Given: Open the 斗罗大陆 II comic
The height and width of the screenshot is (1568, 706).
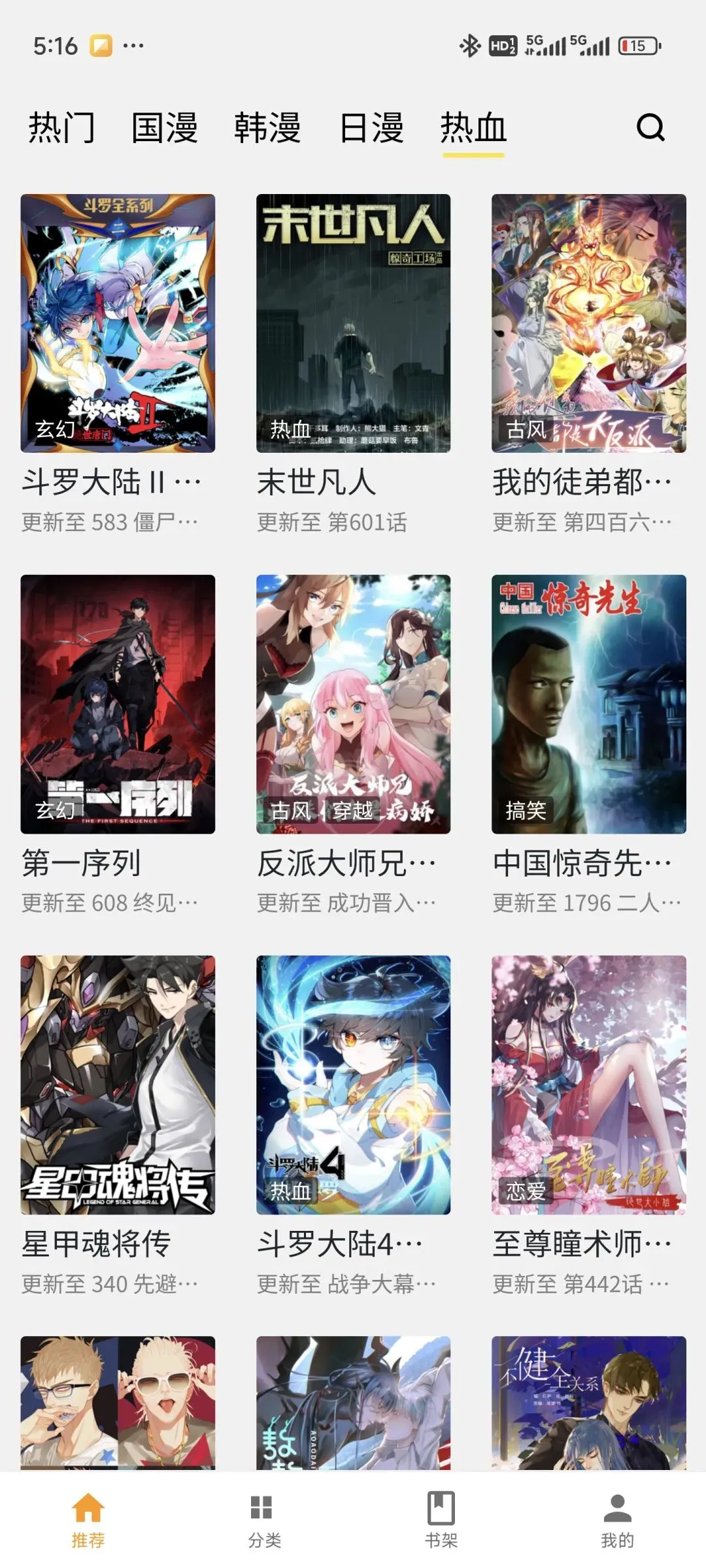Looking at the screenshot, I should tap(118, 323).
